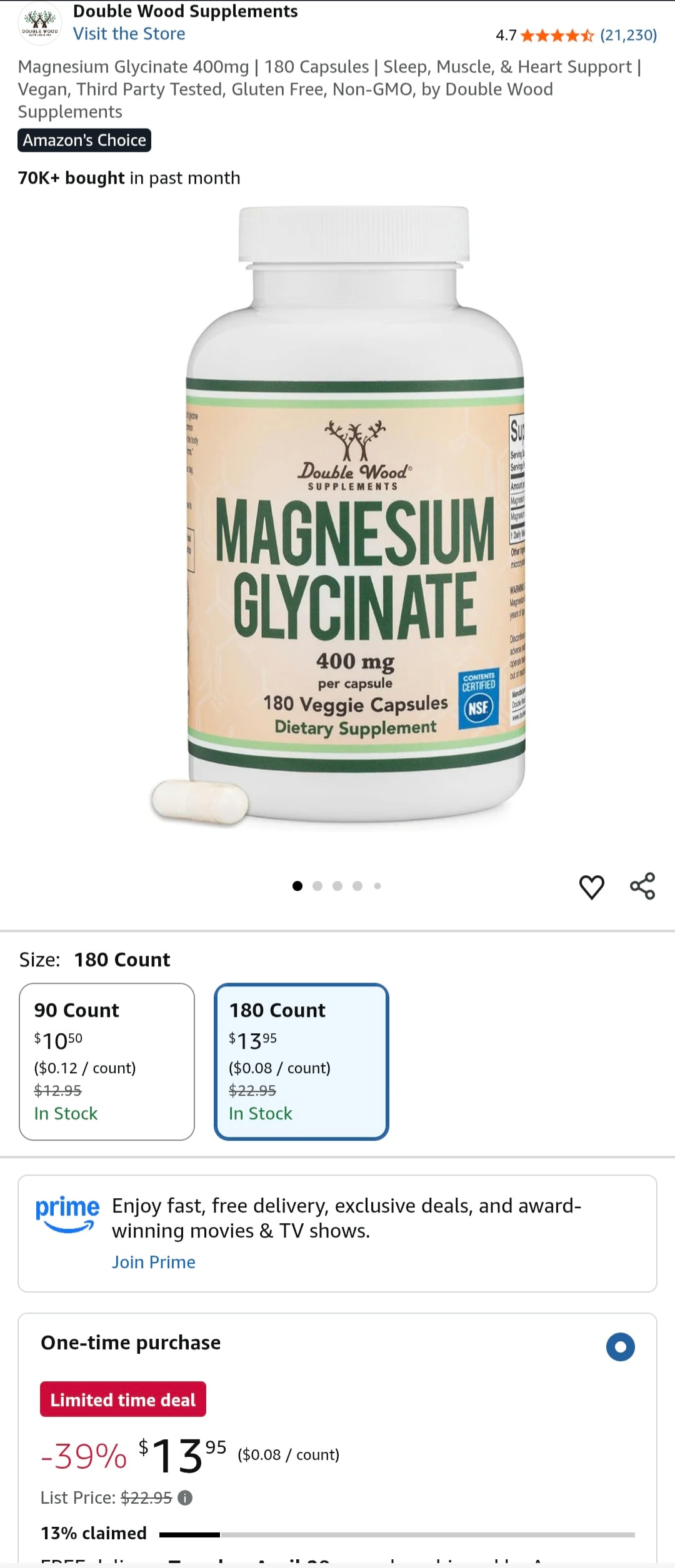Select One-time purchase radio button

[x=620, y=1346]
